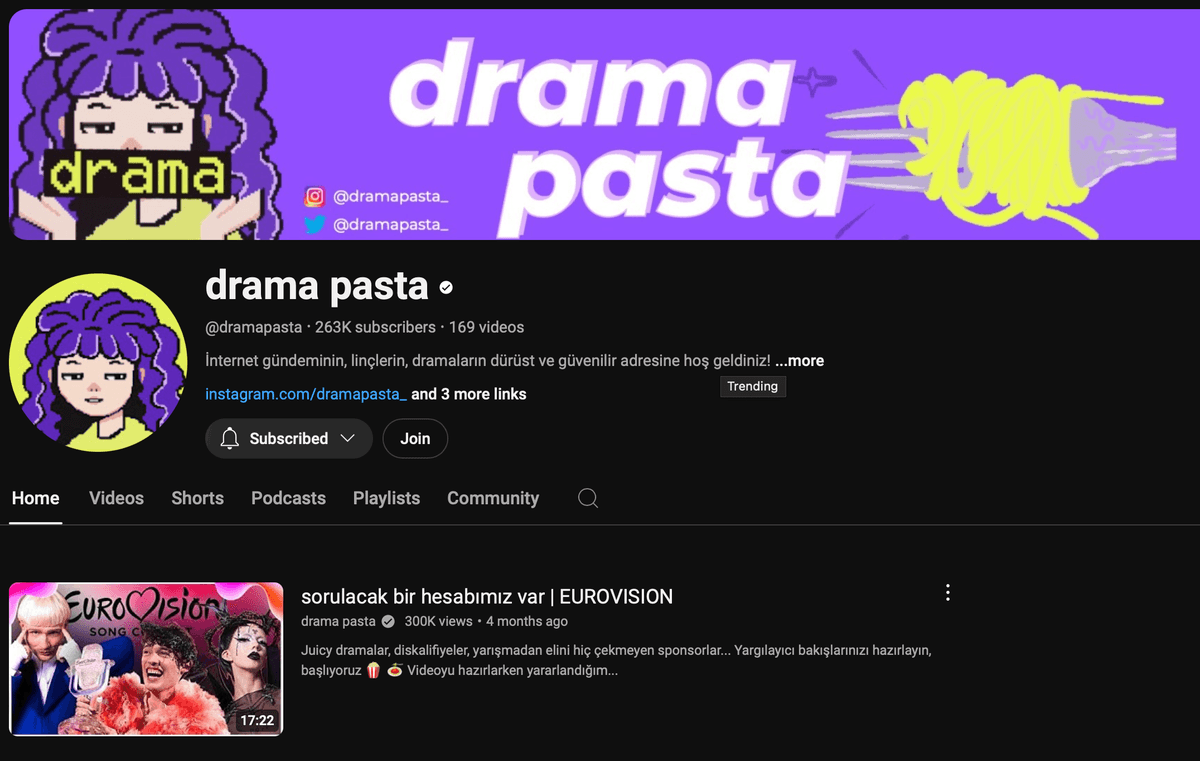Image resolution: width=1200 pixels, height=761 pixels.
Task: Tap the drama pasta channel avatar
Action: coord(98,362)
